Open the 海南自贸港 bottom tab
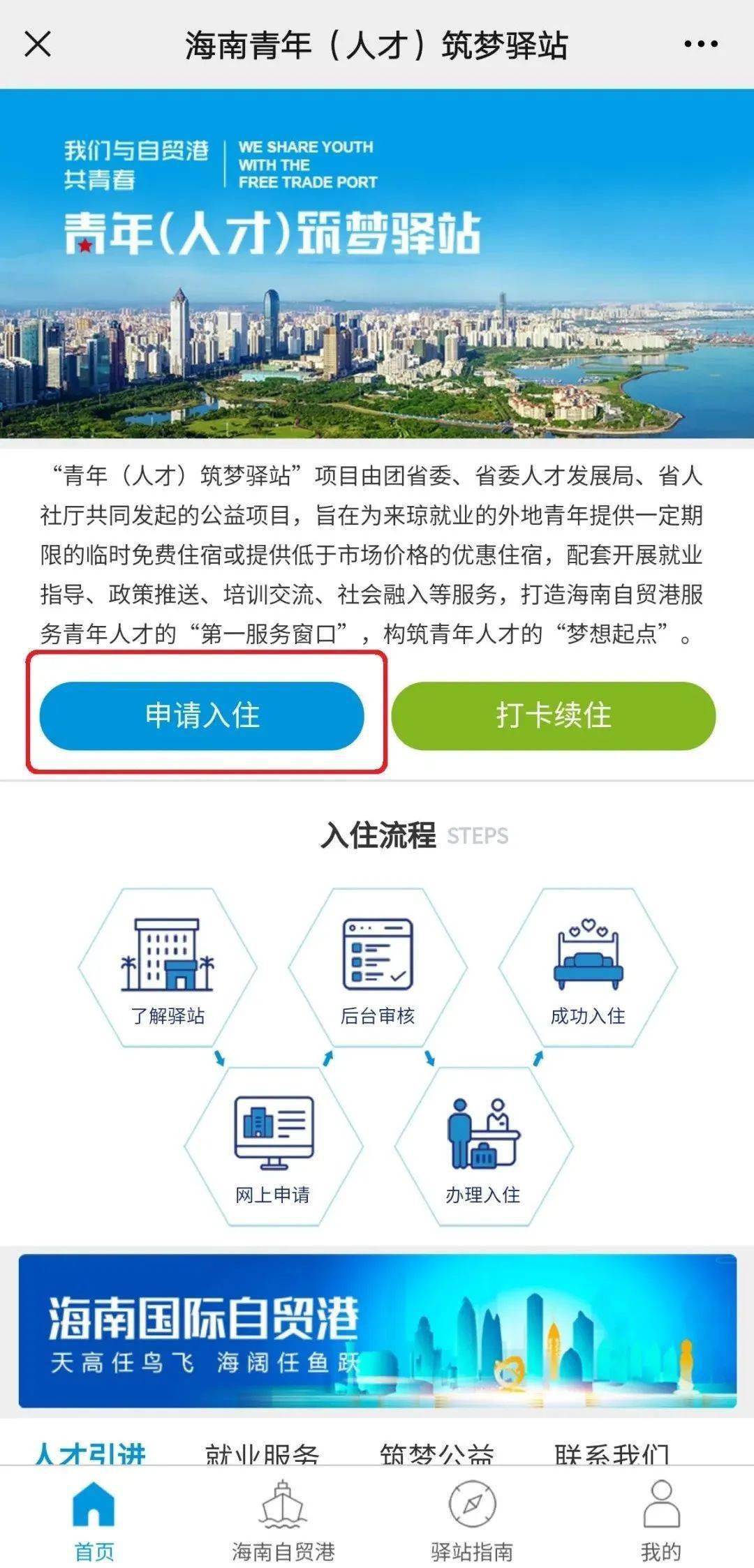Viewport: 754px width, 1568px height. [283, 1520]
